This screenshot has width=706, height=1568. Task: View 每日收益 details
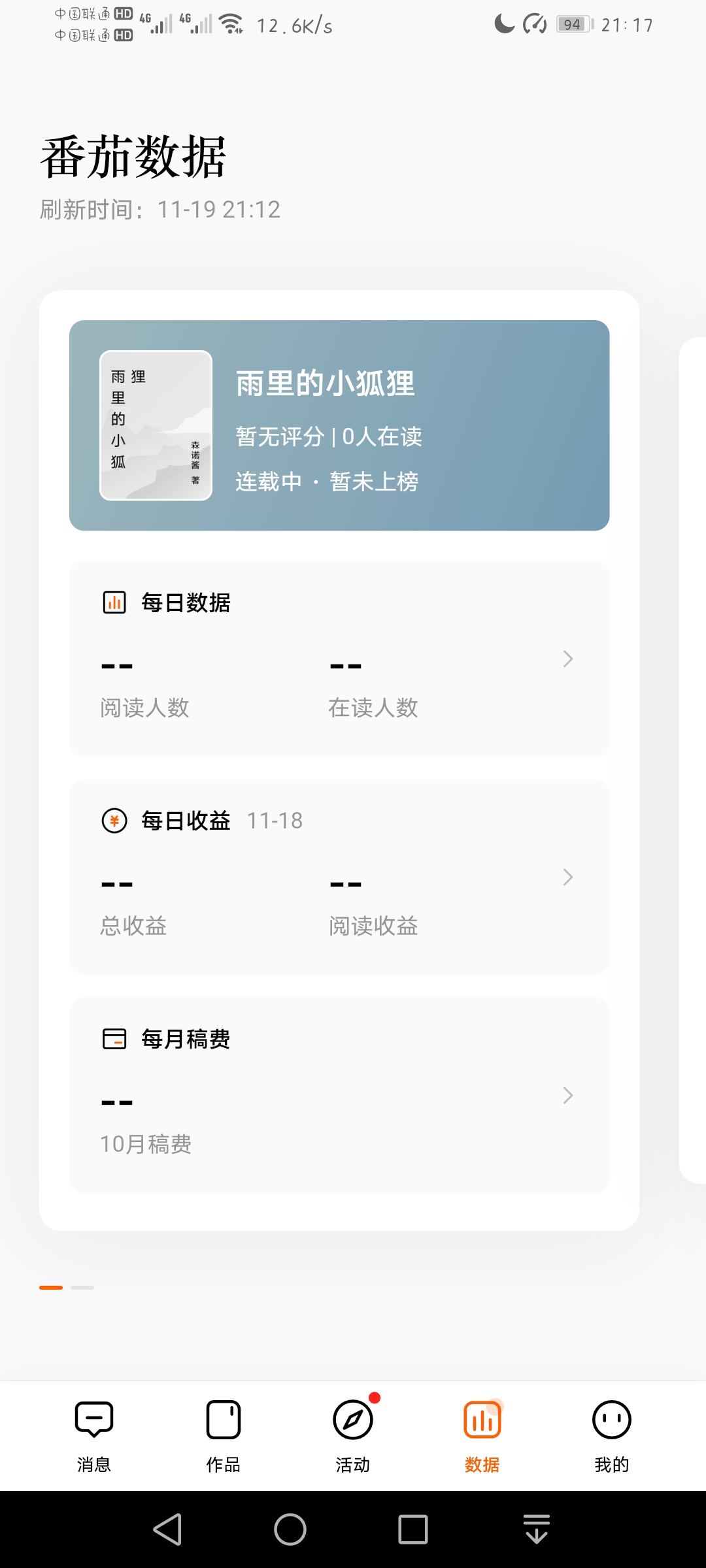point(567,877)
